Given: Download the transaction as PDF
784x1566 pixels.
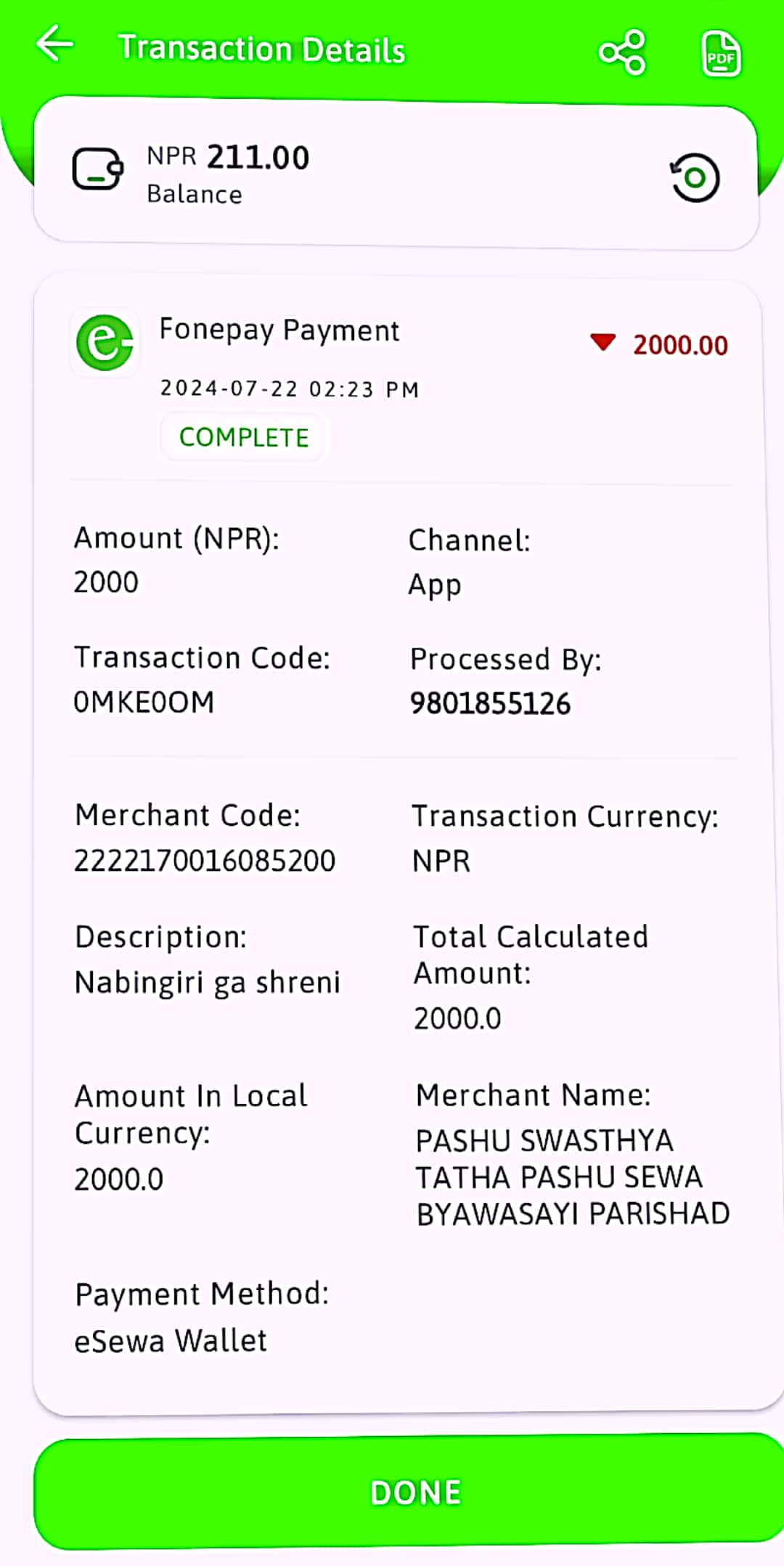Looking at the screenshot, I should [721, 53].
